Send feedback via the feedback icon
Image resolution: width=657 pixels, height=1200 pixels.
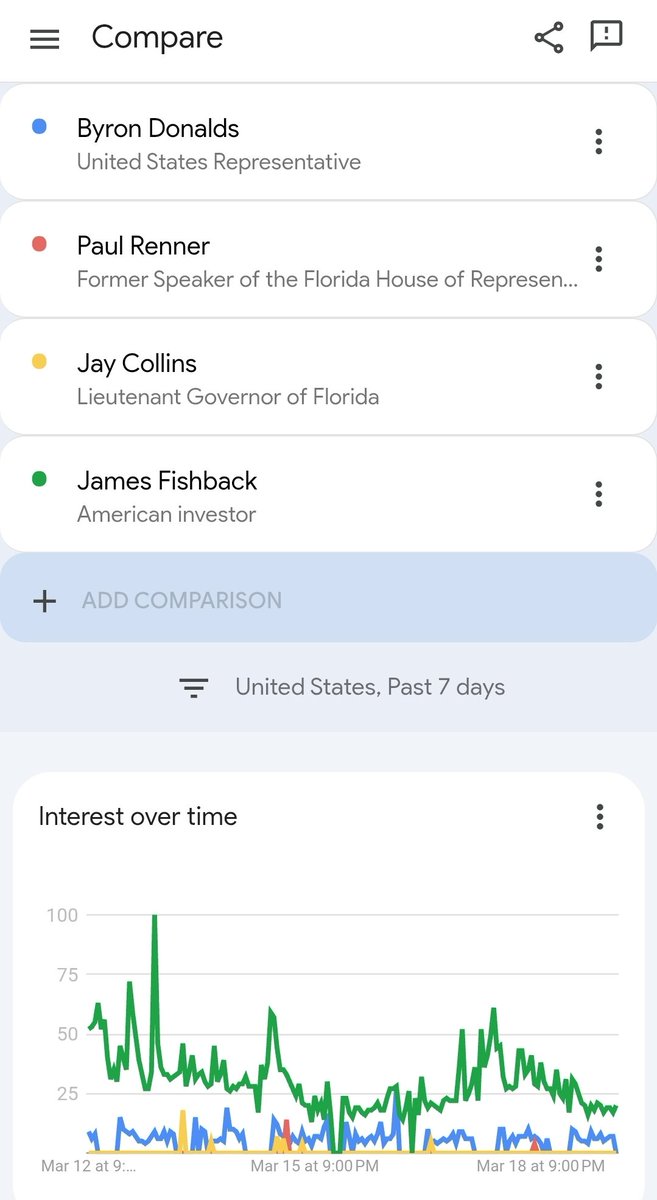[x=606, y=37]
